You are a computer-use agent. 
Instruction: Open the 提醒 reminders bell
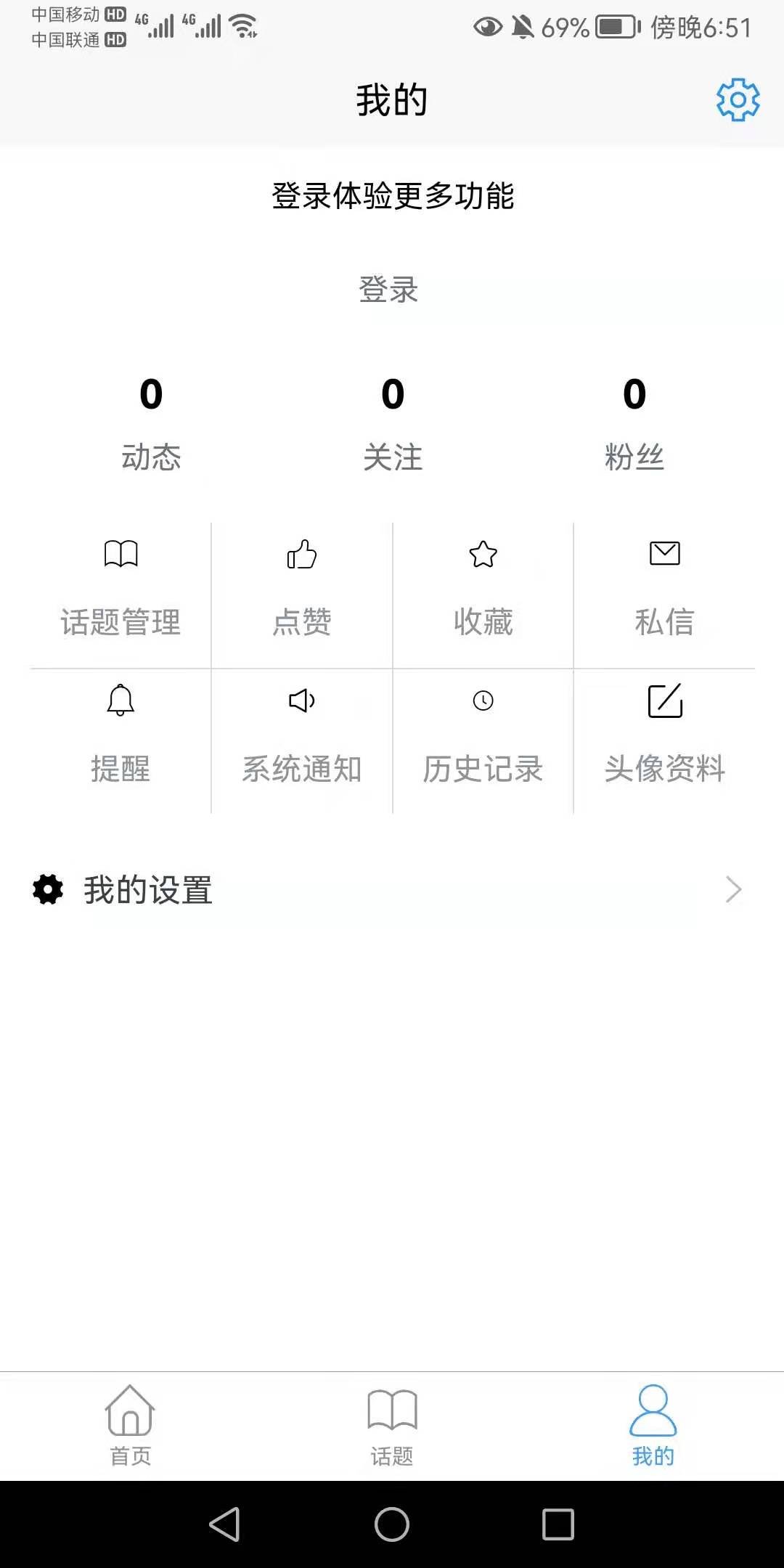(x=121, y=735)
